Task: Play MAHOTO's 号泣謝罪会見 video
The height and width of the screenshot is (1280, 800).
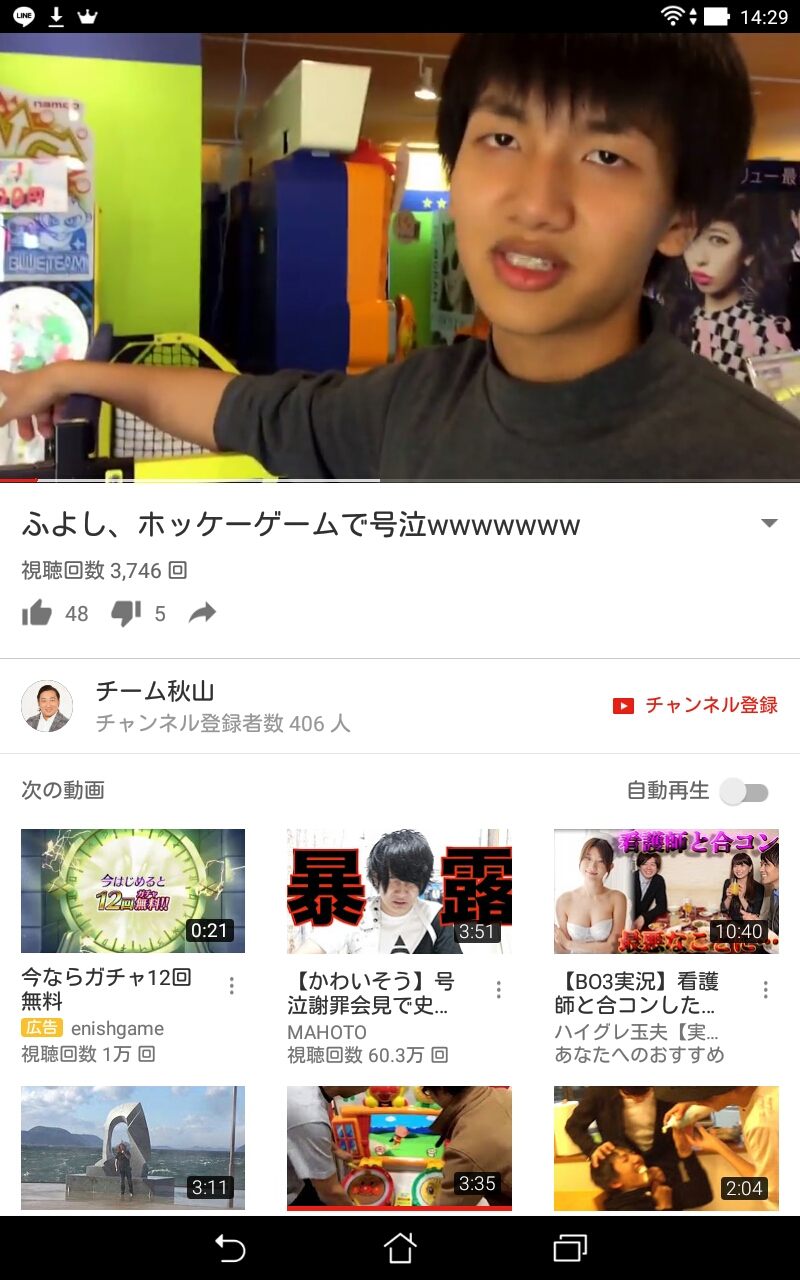Action: coord(399,890)
